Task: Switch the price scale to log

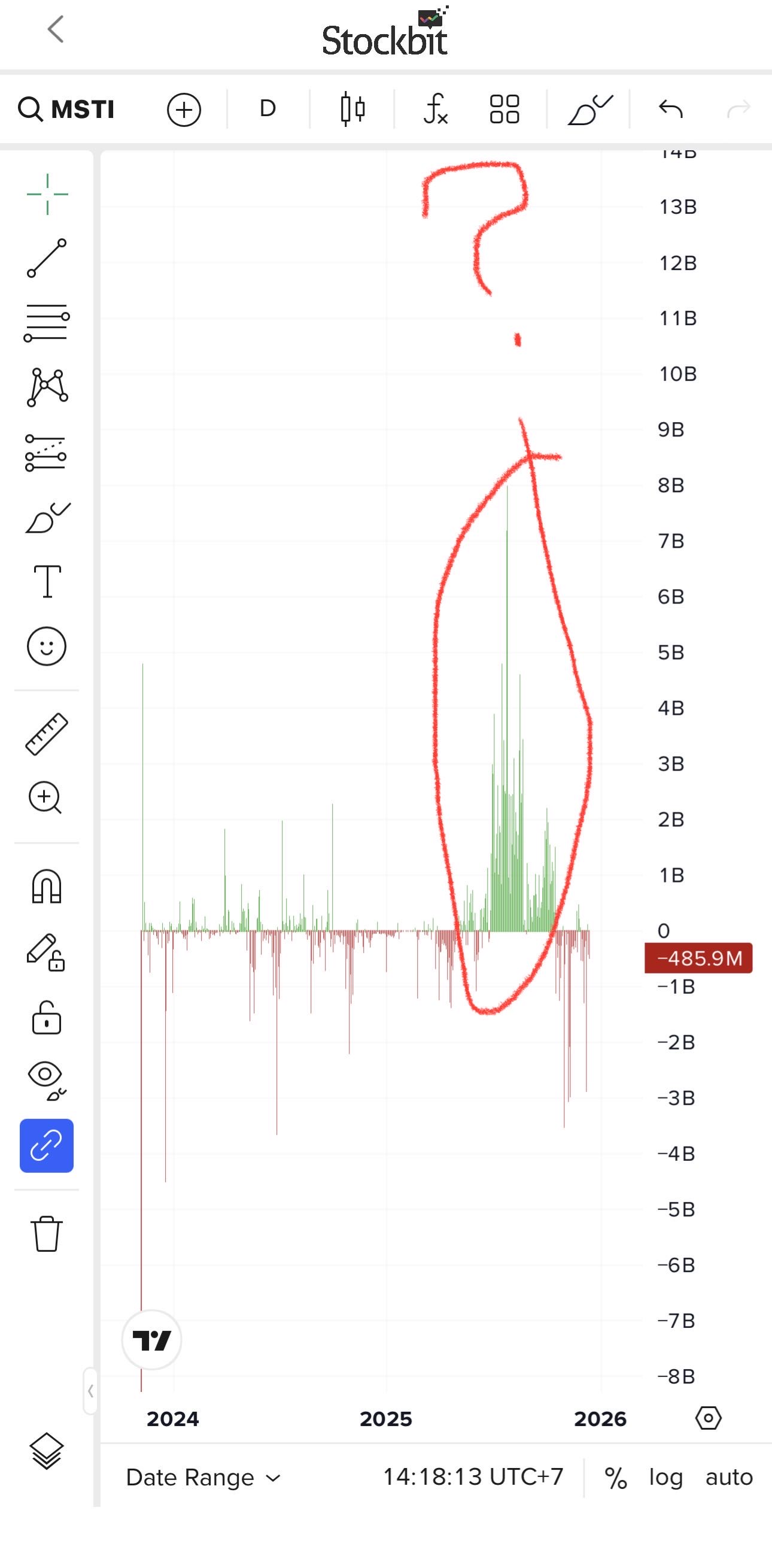Action: (x=665, y=1478)
